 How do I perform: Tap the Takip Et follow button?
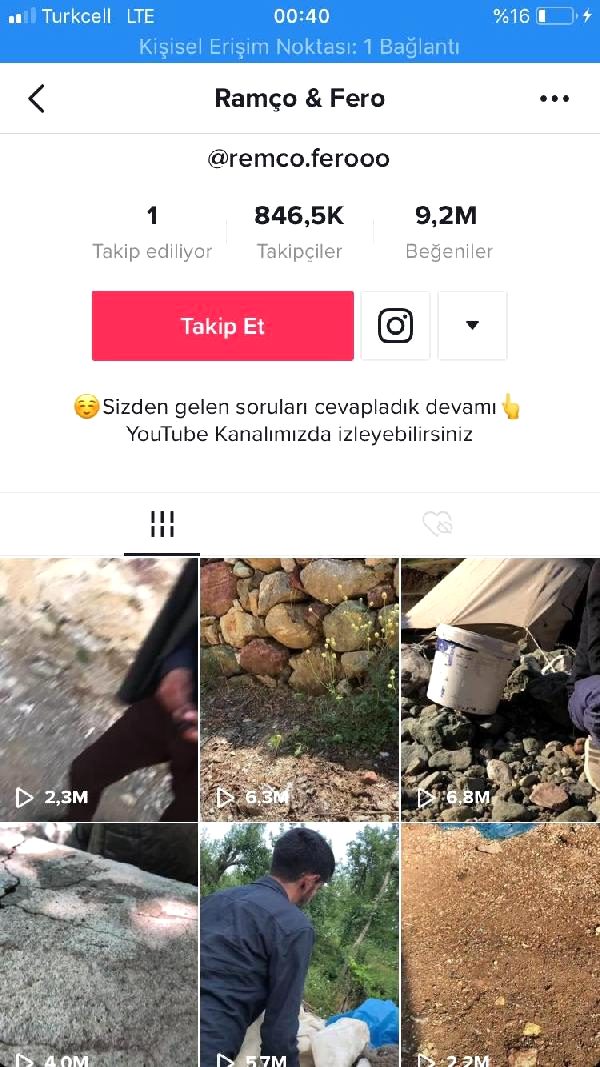click(222, 326)
